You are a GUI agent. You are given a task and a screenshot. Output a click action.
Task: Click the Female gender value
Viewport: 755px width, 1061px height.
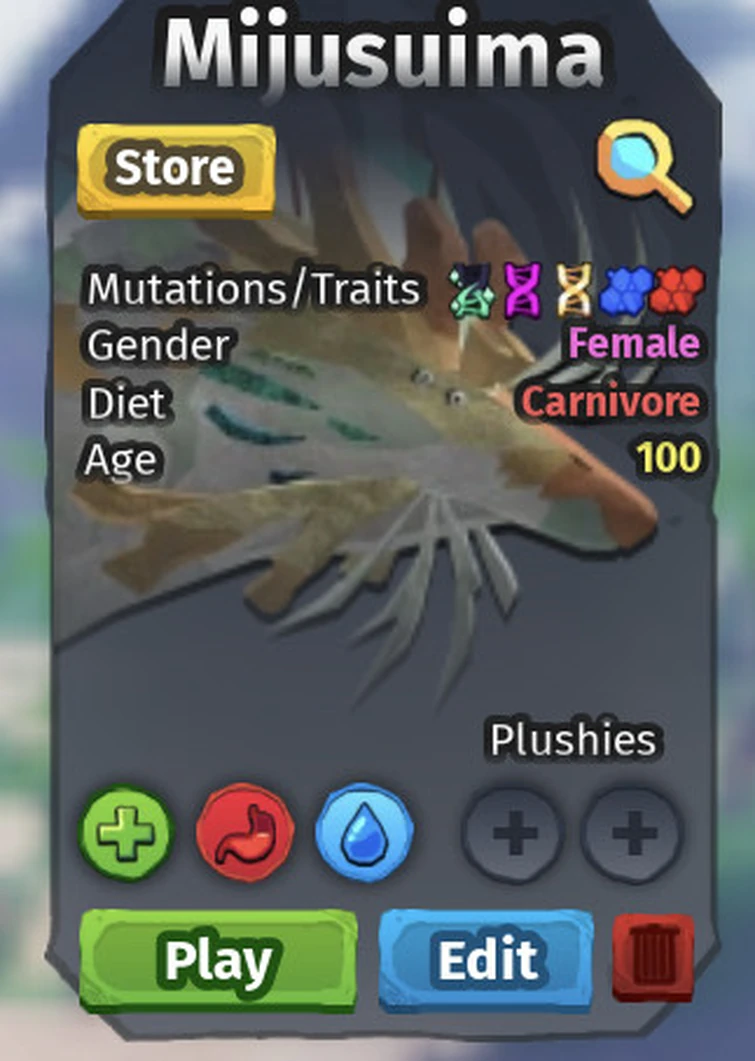(x=636, y=344)
